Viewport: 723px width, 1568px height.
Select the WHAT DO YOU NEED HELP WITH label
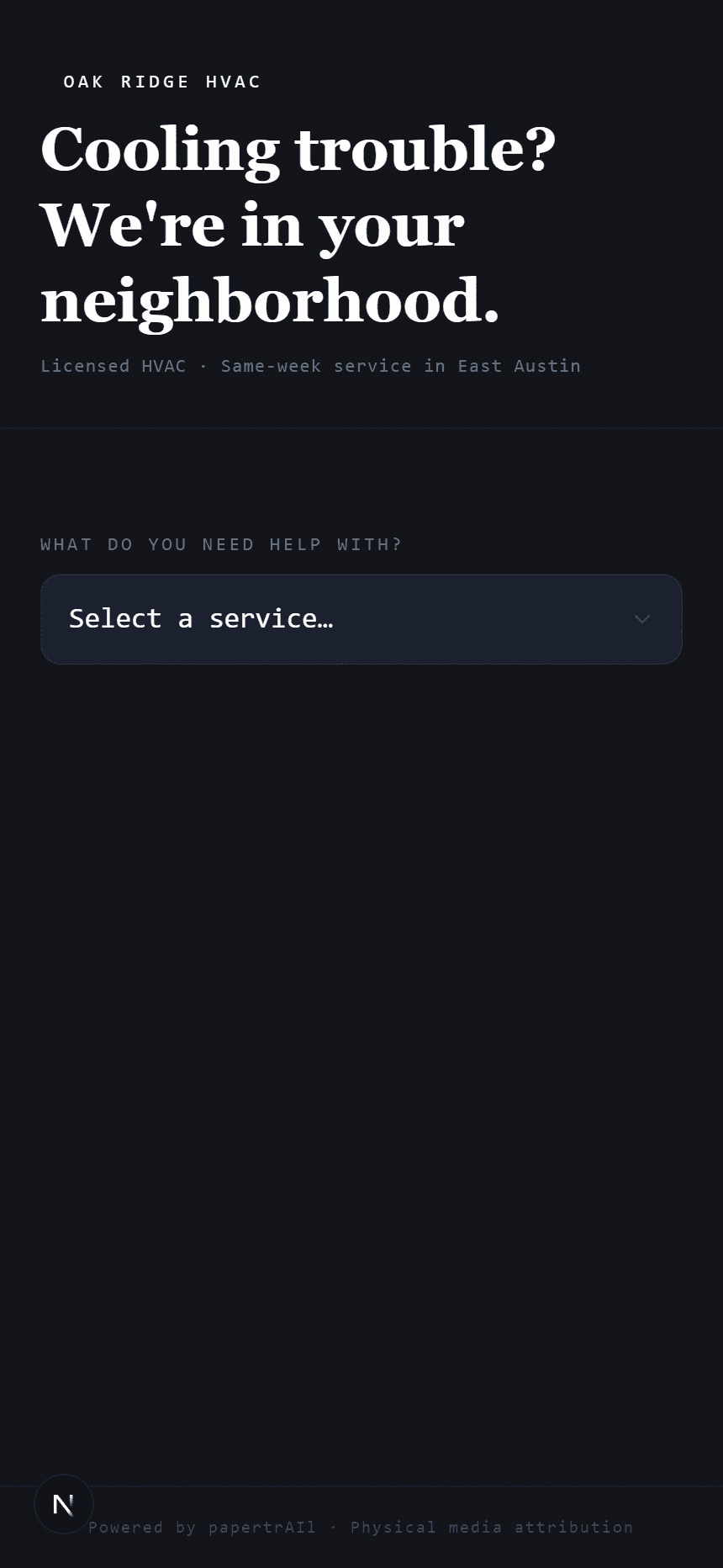220,544
